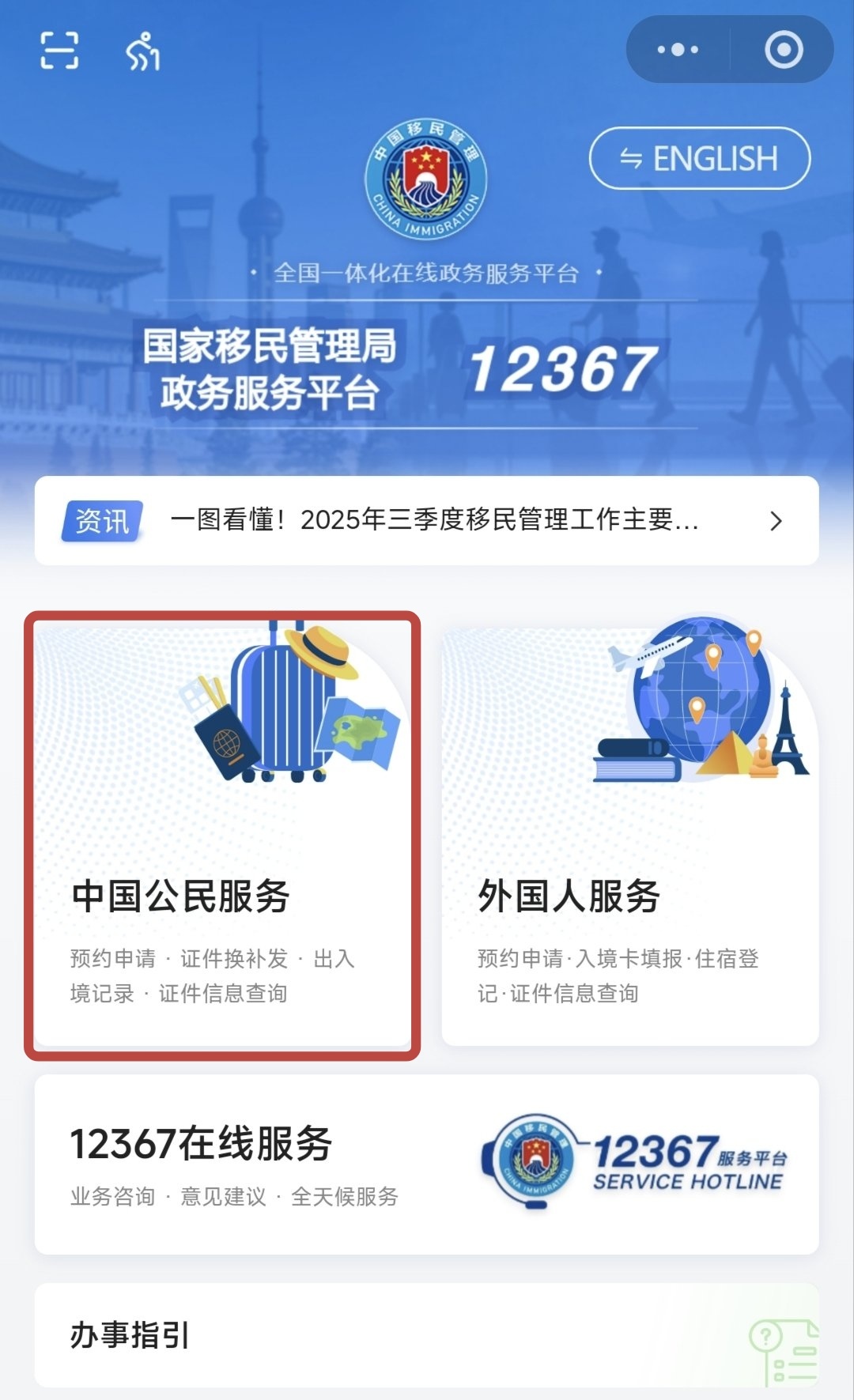The image size is (854, 1400).
Task: Open 办事指引 guide card
Action: pos(426,1334)
